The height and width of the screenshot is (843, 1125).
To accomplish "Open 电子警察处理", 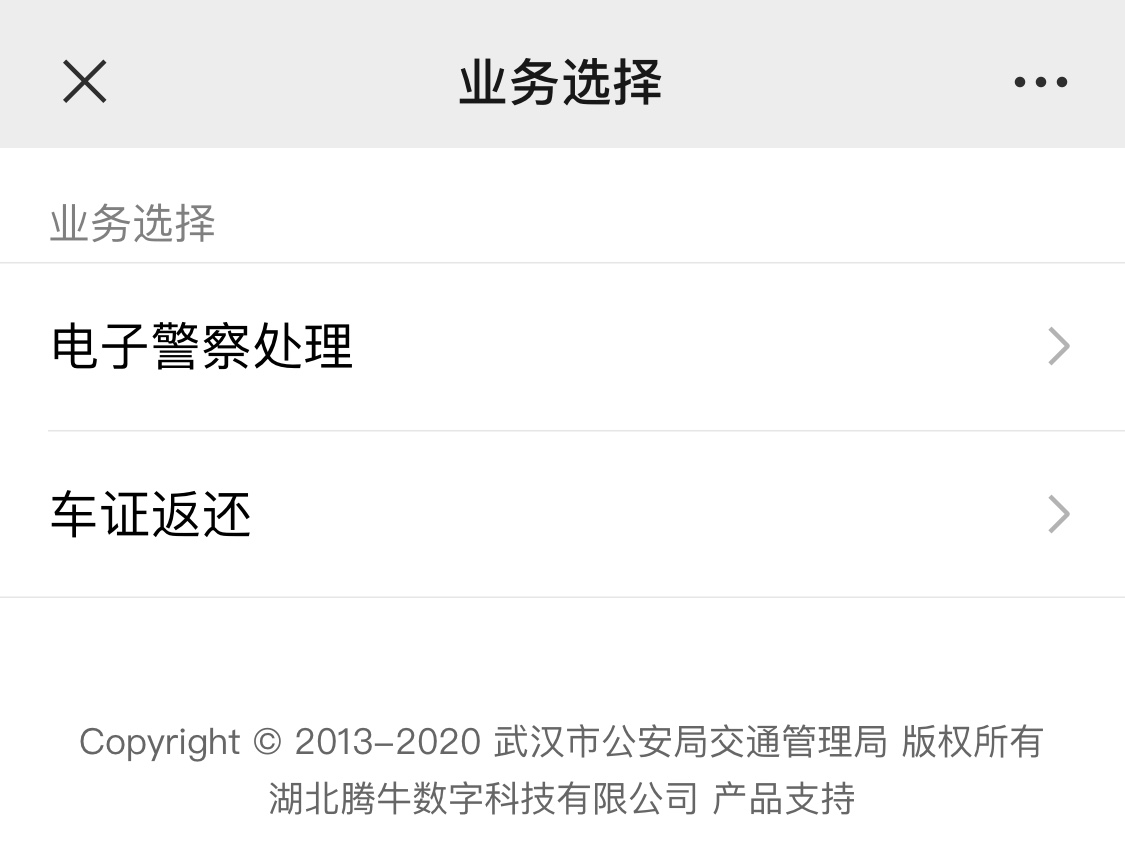I will [560, 347].
